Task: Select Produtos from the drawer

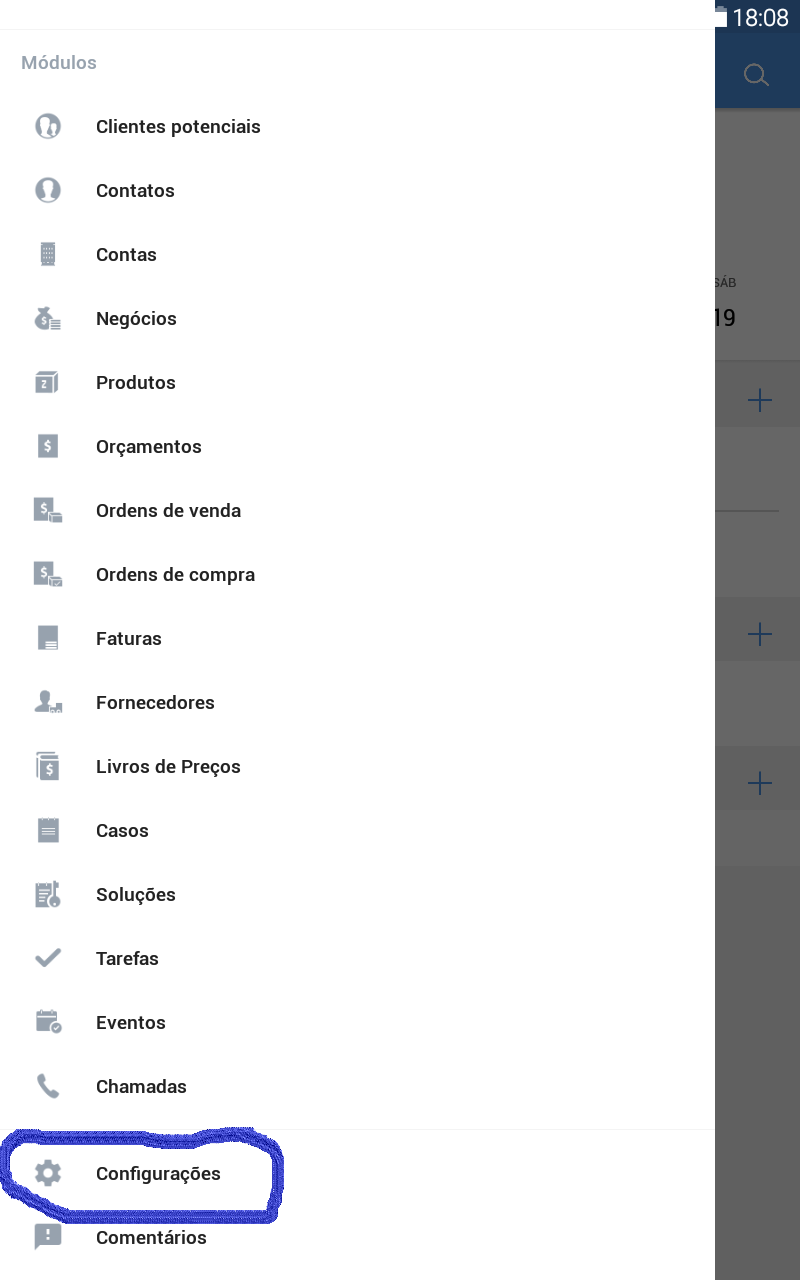Action: point(136,383)
